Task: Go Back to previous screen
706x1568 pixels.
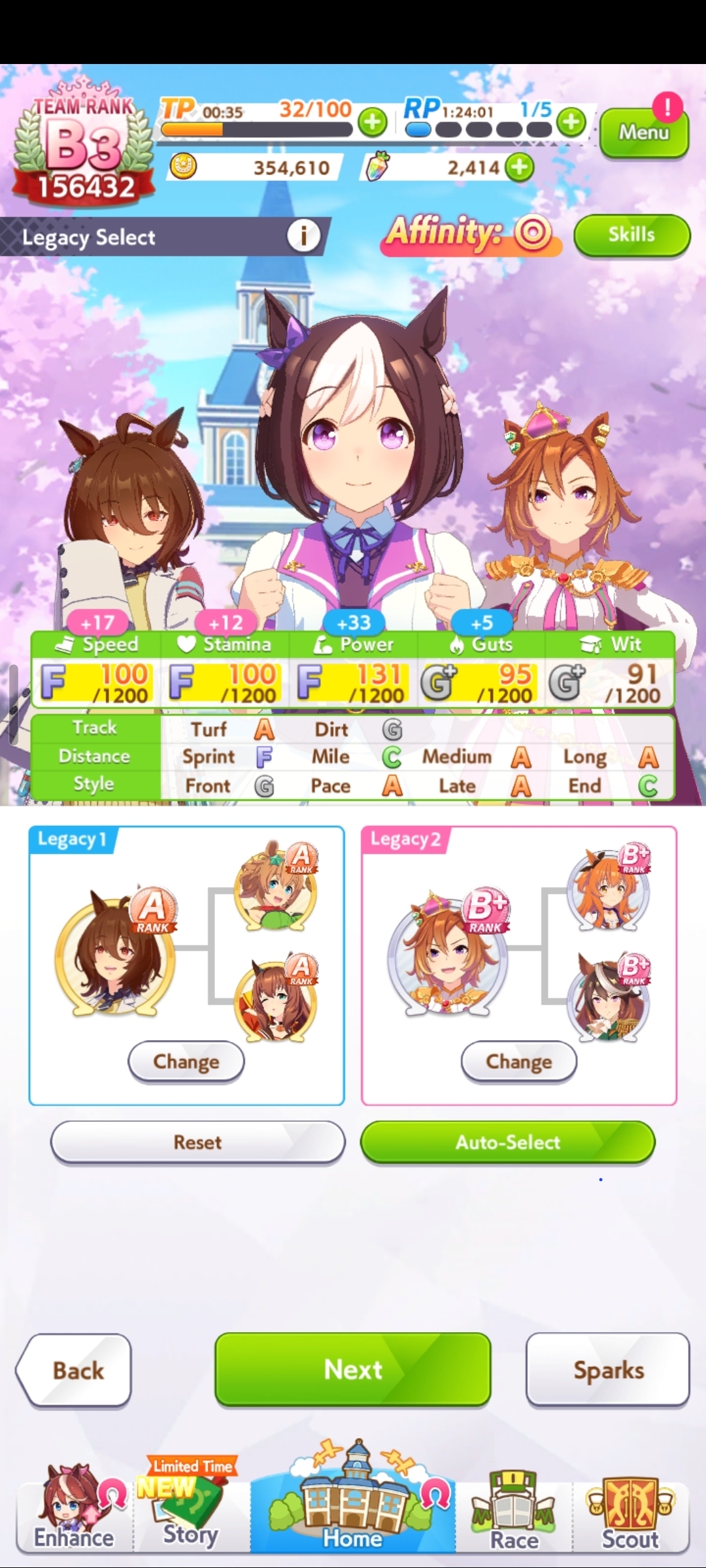Action: pos(76,1370)
